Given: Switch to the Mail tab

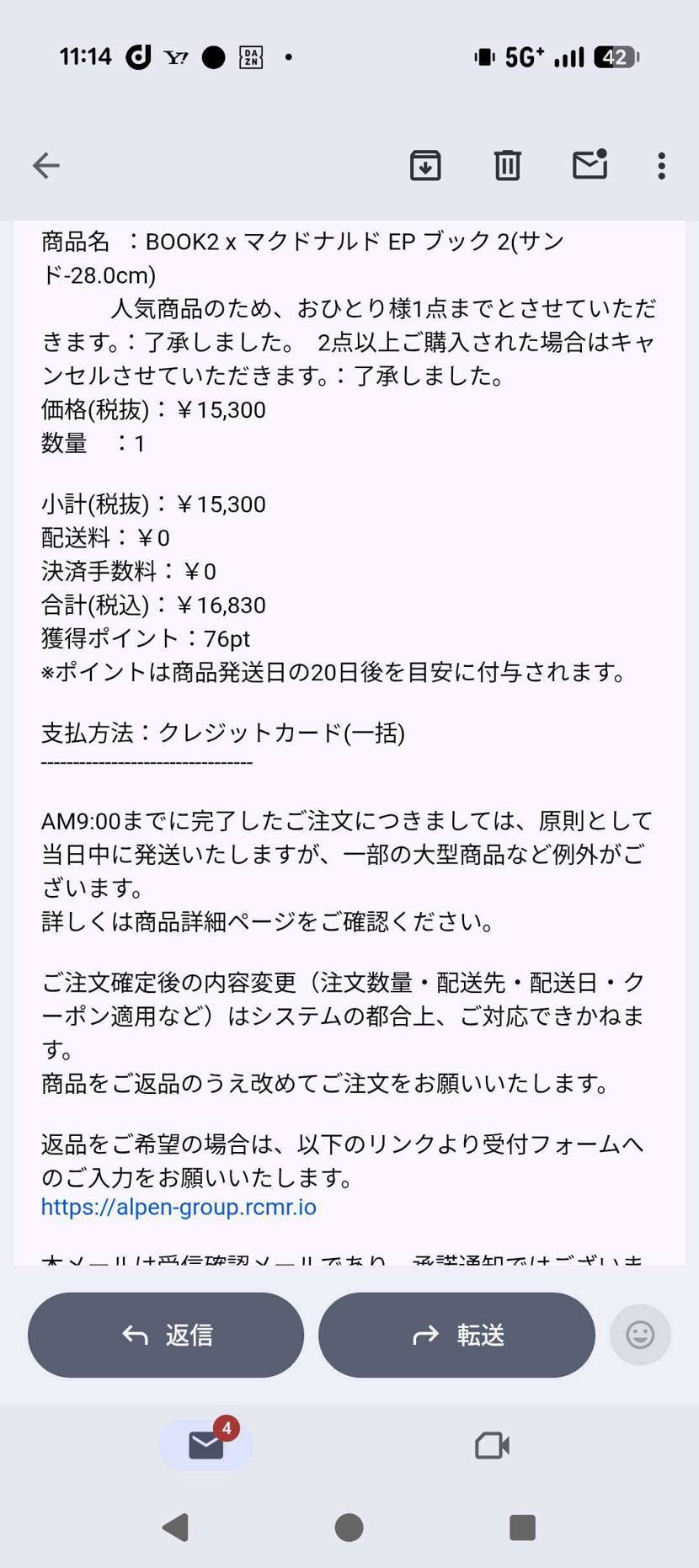Looking at the screenshot, I should 205,1445.
